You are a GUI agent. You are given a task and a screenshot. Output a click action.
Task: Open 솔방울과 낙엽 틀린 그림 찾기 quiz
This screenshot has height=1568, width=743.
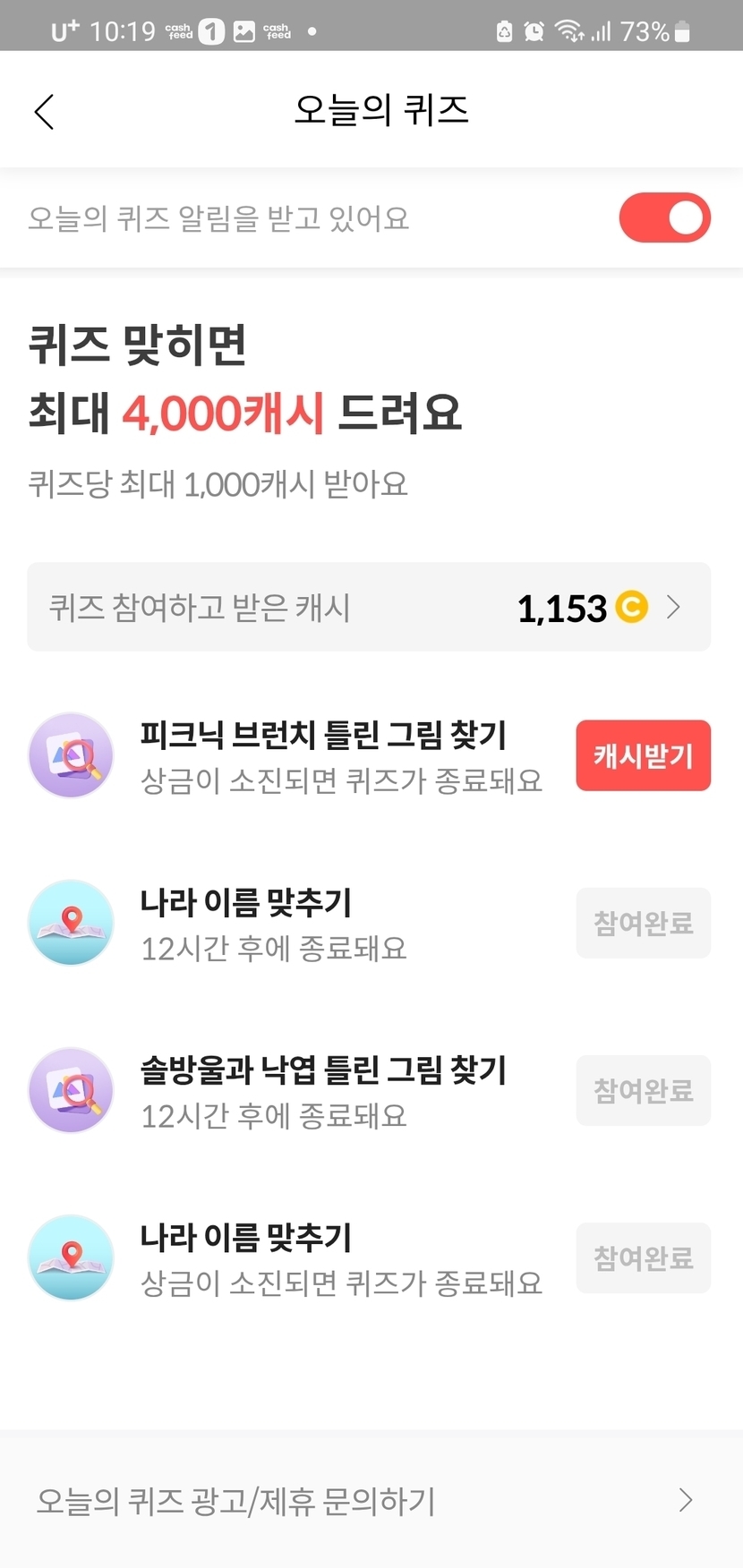point(322,1090)
